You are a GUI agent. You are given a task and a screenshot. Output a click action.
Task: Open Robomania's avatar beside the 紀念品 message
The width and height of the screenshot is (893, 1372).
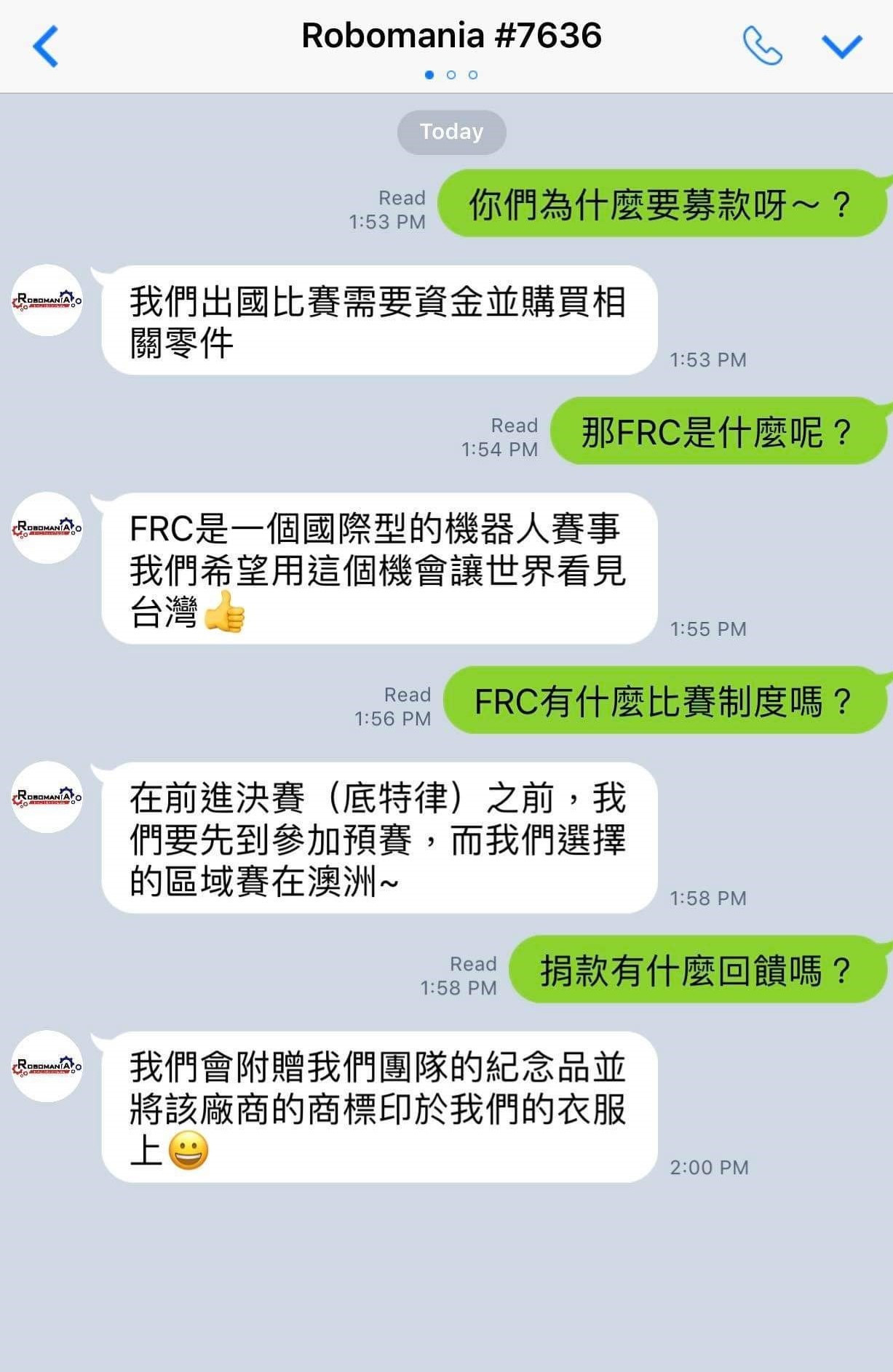coord(47,1066)
